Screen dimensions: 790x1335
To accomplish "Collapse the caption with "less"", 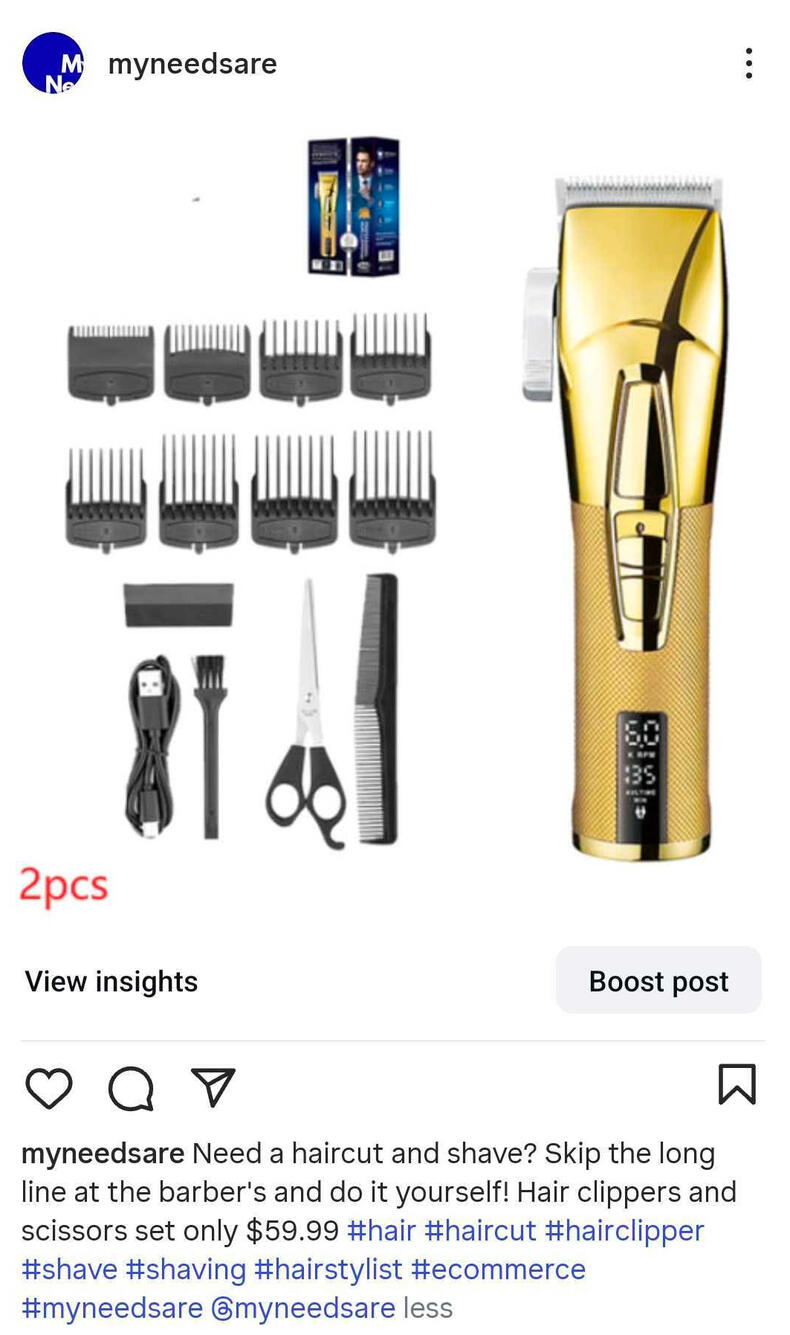I will (427, 1307).
